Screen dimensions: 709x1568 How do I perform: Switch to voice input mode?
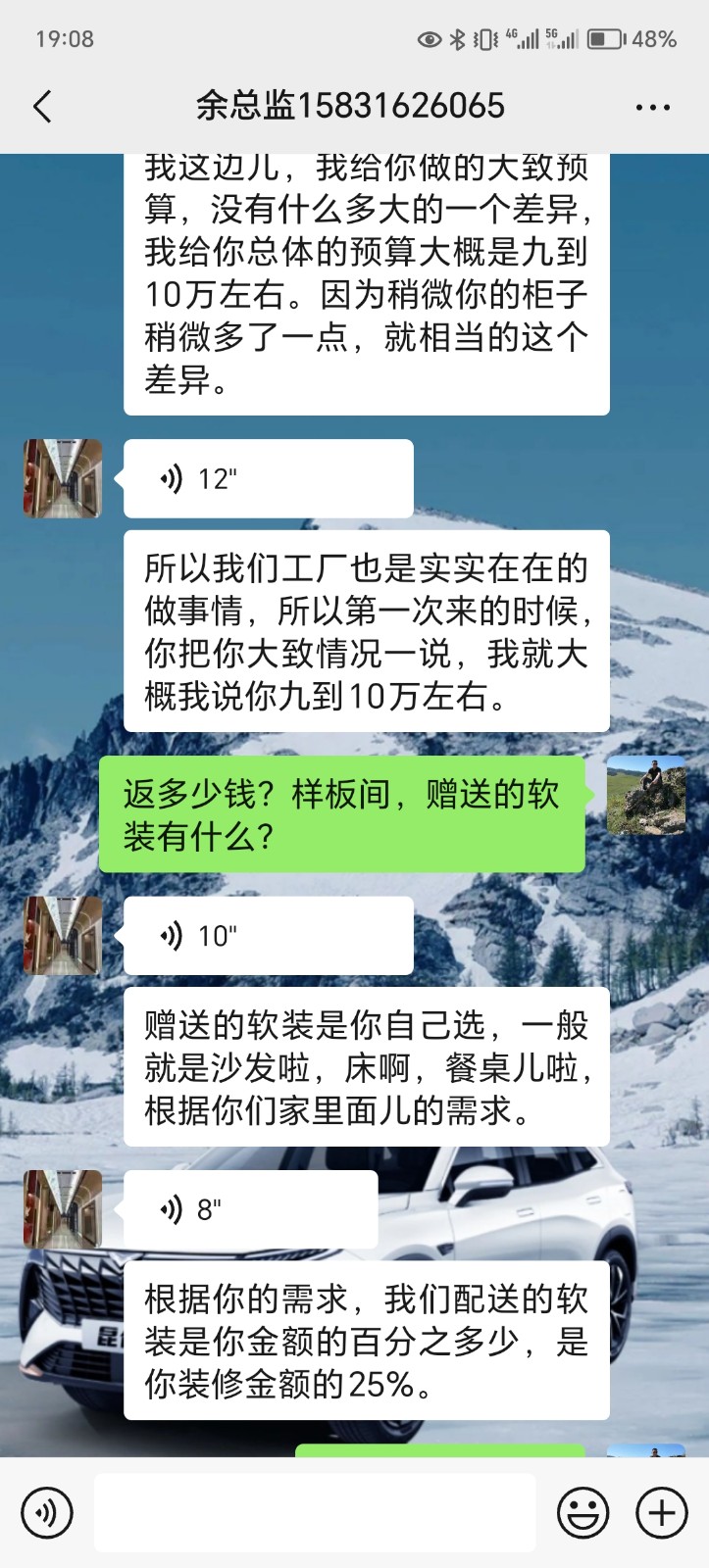46,1512
